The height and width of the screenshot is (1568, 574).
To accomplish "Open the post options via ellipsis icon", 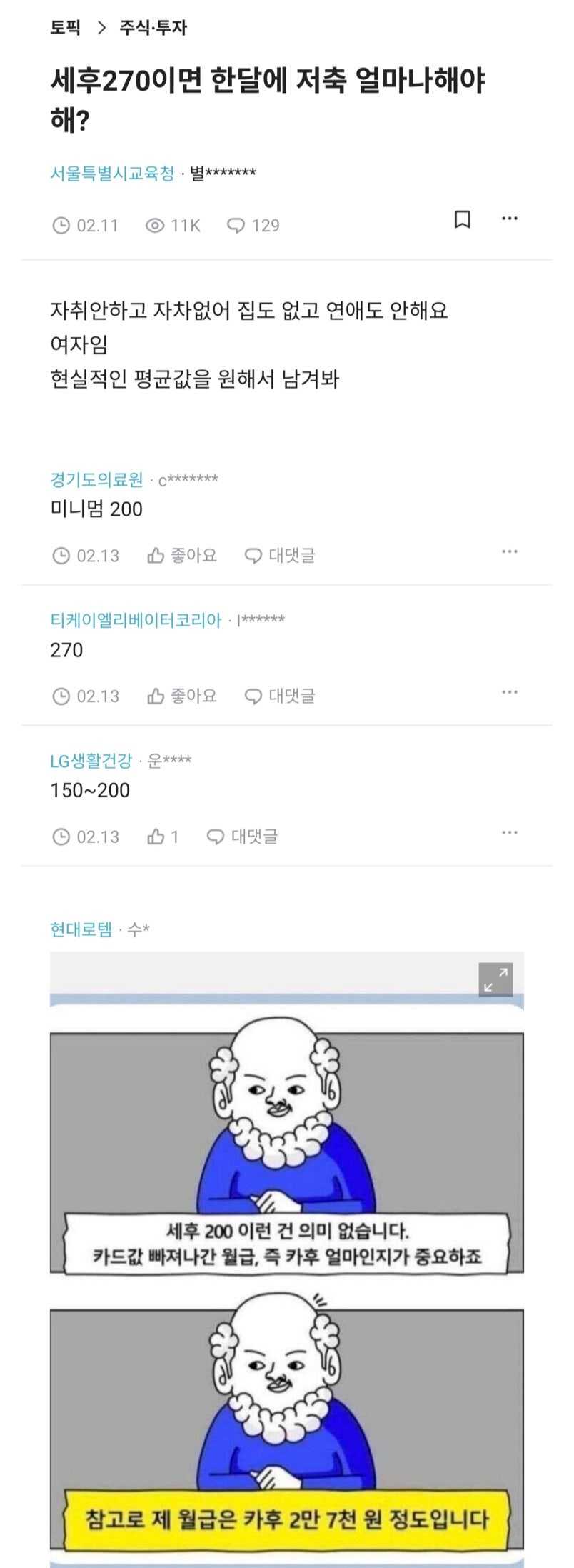I will pyautogui.click(x=510, y=219).
